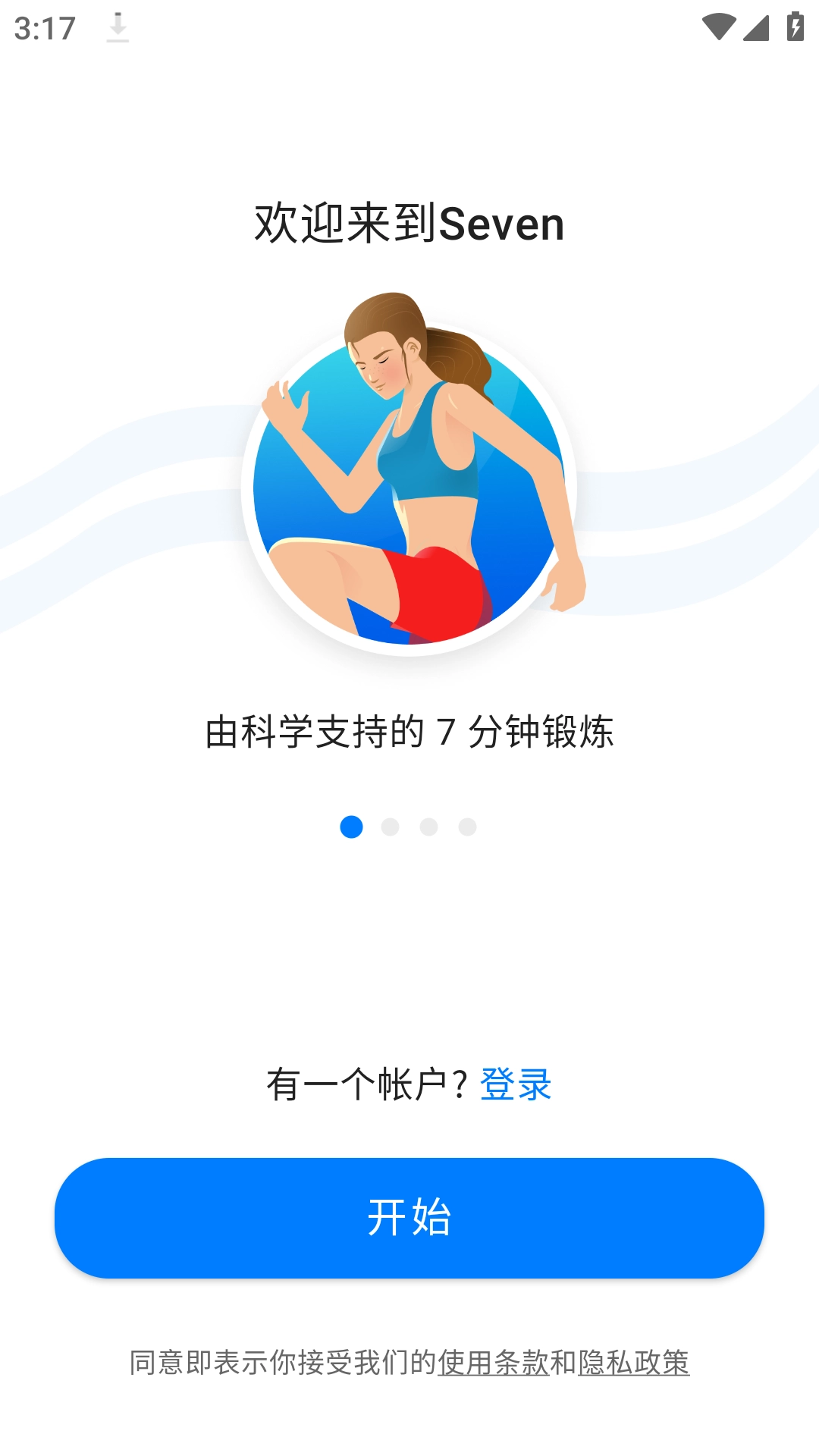
Task: Tap the 7 分钟锻炼 description text
Action: tap(409, 730)
